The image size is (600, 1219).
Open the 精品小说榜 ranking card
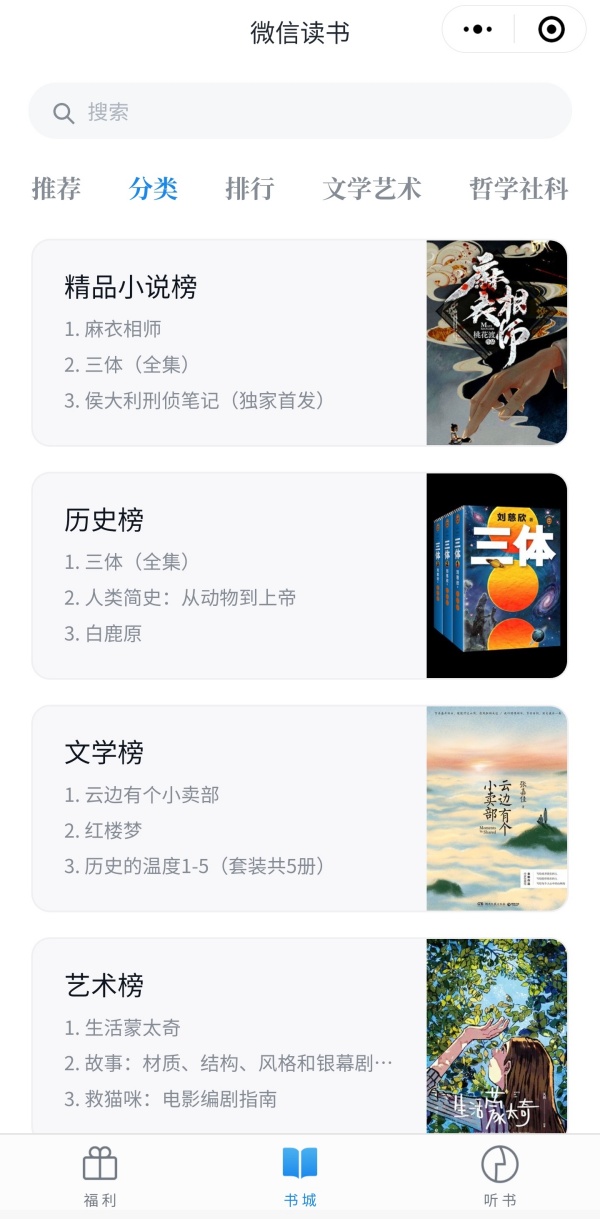coord(299,342)
